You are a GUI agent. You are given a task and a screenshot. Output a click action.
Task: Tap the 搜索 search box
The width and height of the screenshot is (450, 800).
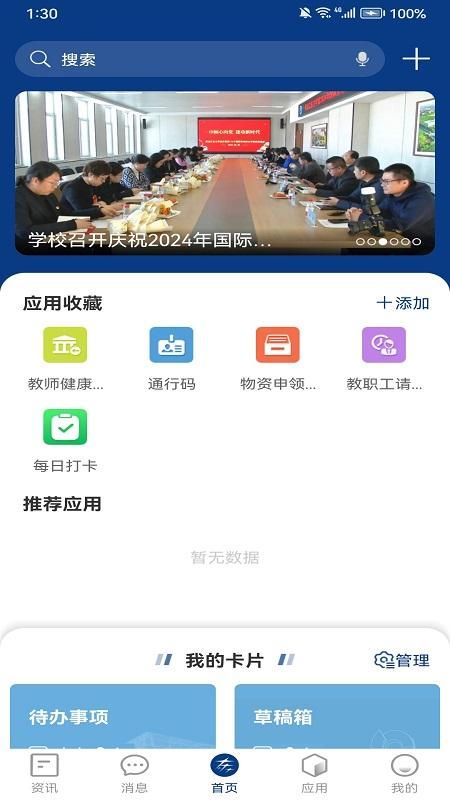(199, 59)
